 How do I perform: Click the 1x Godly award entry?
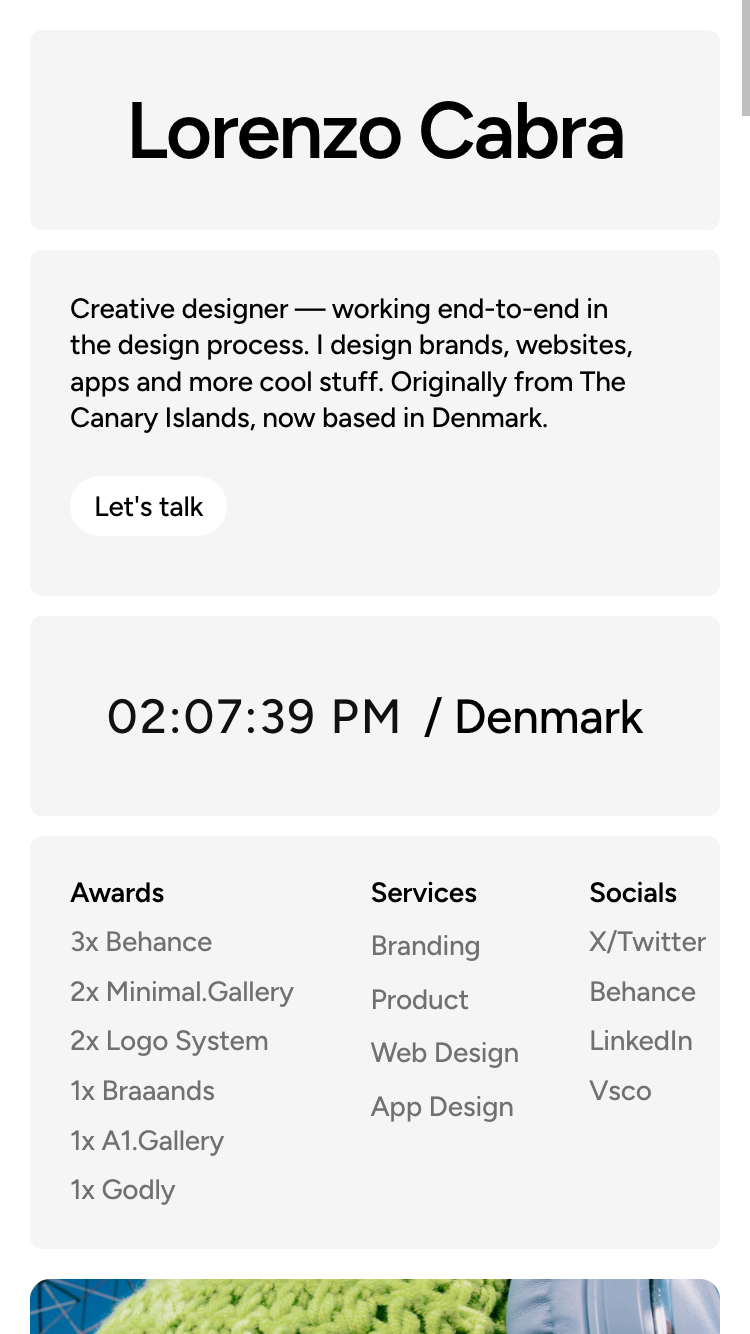(123, 1189)
